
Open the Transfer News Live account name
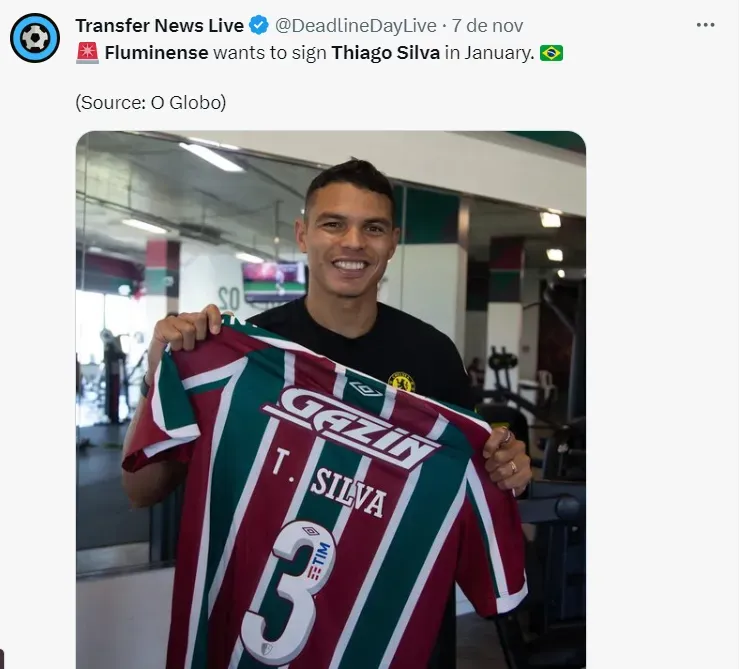(x=159, y=25)
